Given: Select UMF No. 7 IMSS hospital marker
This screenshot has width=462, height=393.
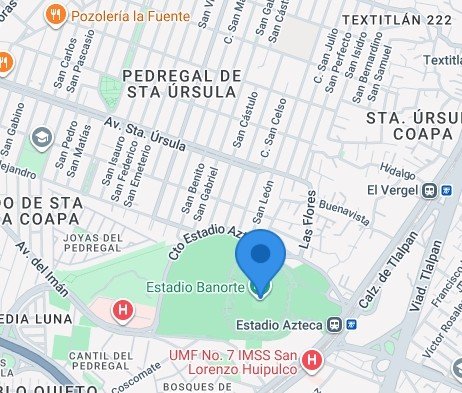Looking at the screenshot, I should [x=312, y=361].
